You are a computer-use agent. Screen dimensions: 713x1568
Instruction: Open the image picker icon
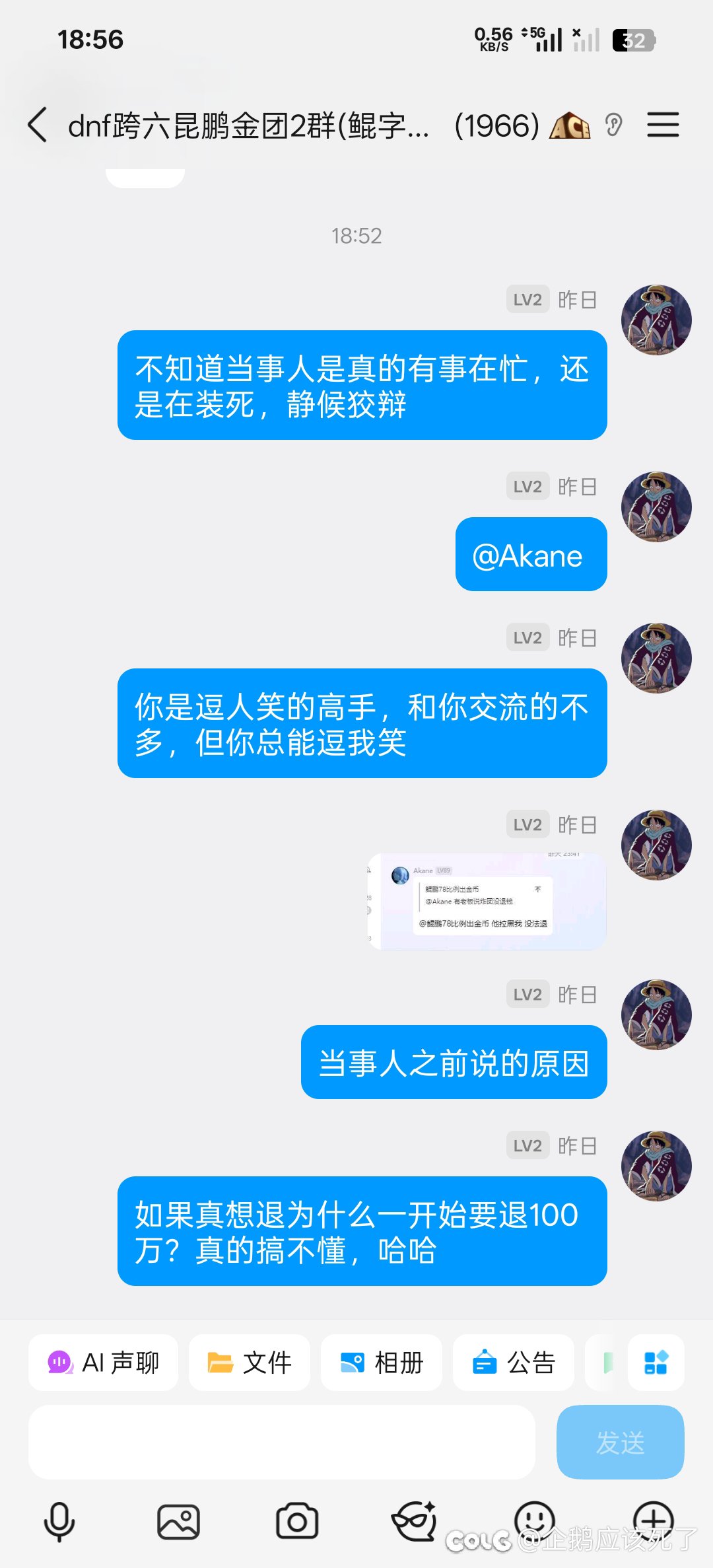(178, 1522)
